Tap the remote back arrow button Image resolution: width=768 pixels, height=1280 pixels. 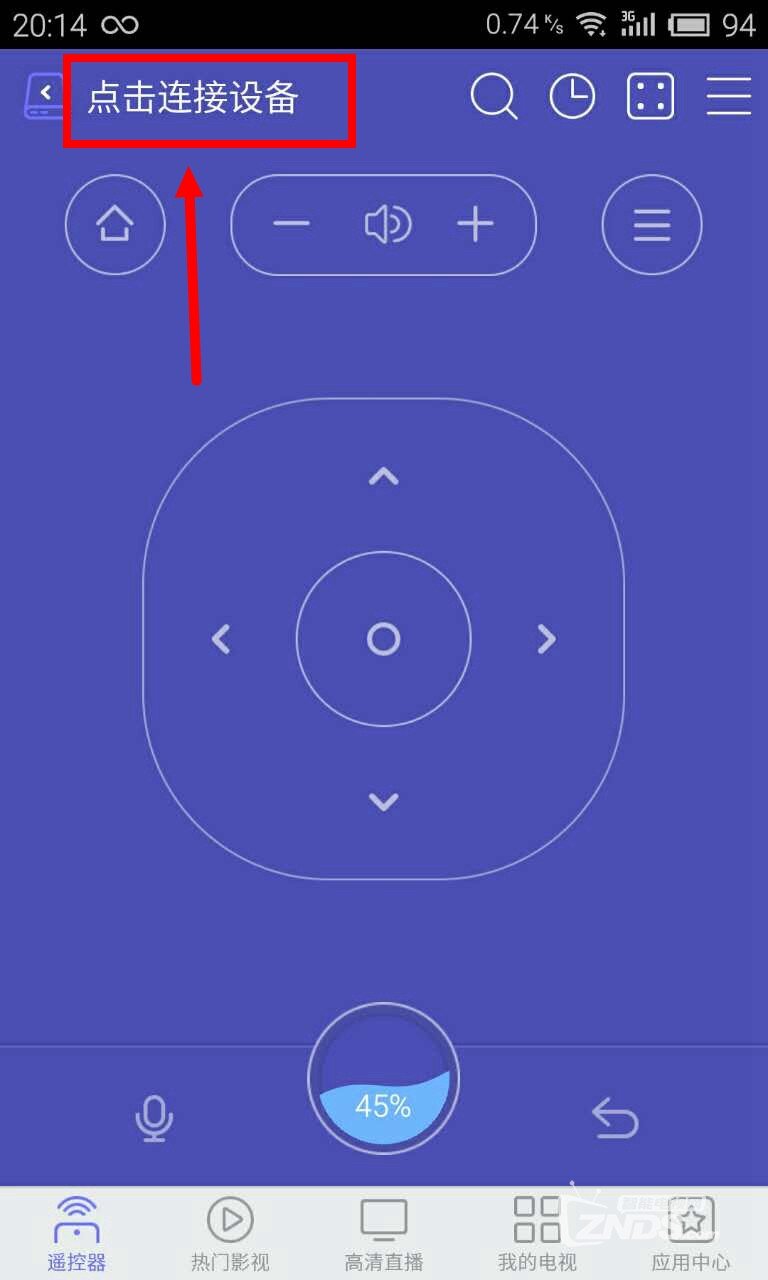pos(614,1118)
